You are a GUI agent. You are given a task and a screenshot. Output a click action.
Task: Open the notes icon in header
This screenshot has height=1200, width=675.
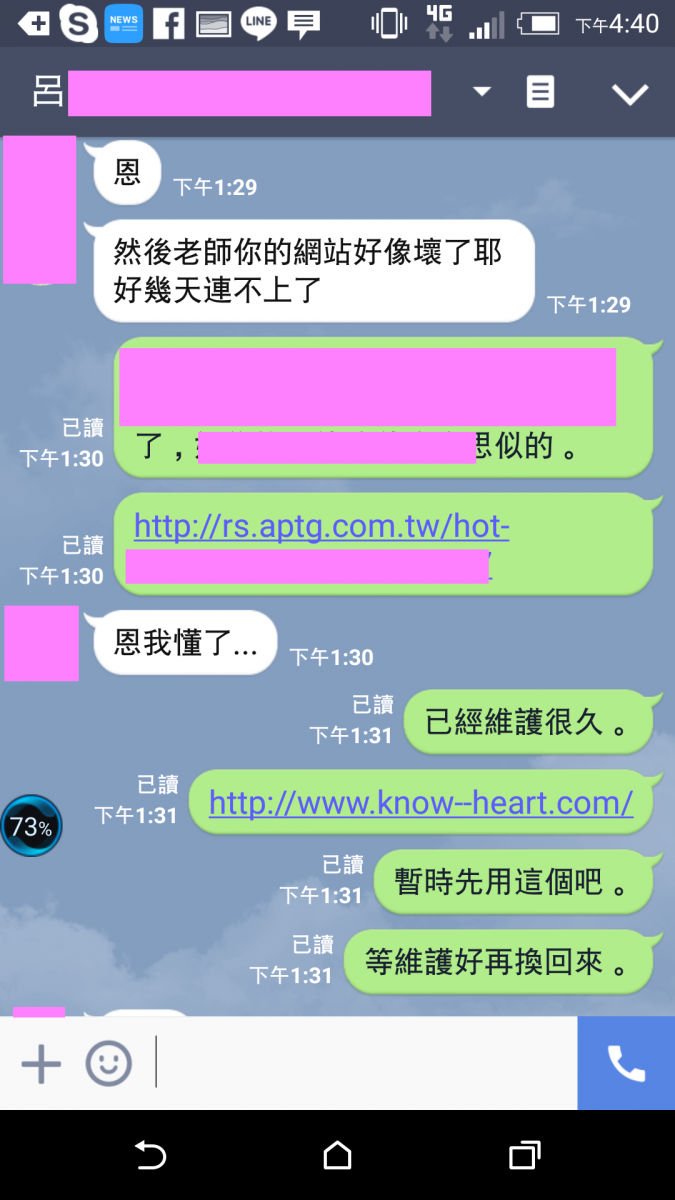click(x=540, y=93)
